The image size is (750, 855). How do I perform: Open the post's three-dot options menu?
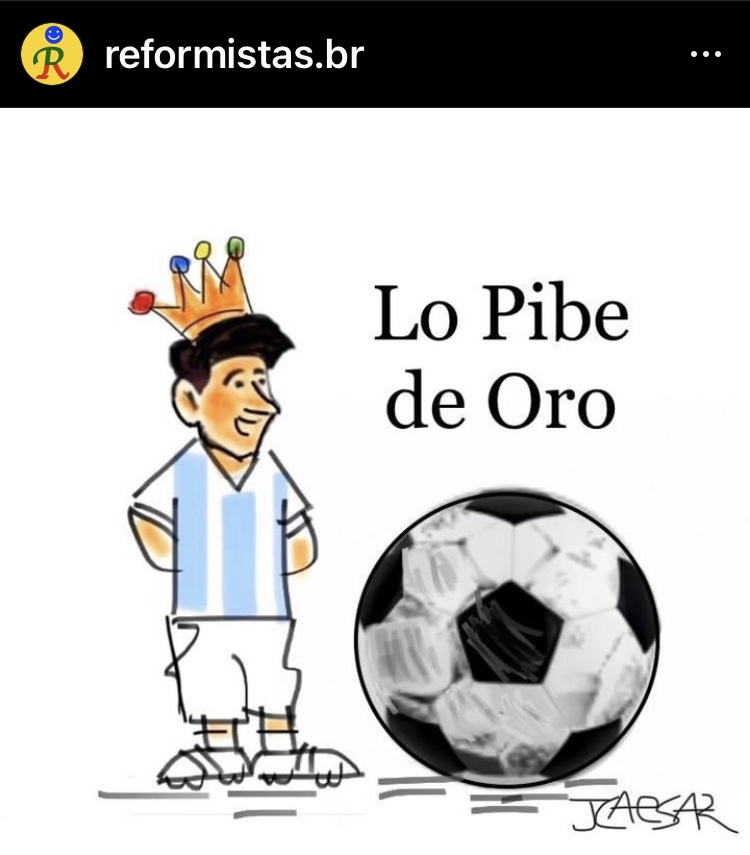click(706, 54)
